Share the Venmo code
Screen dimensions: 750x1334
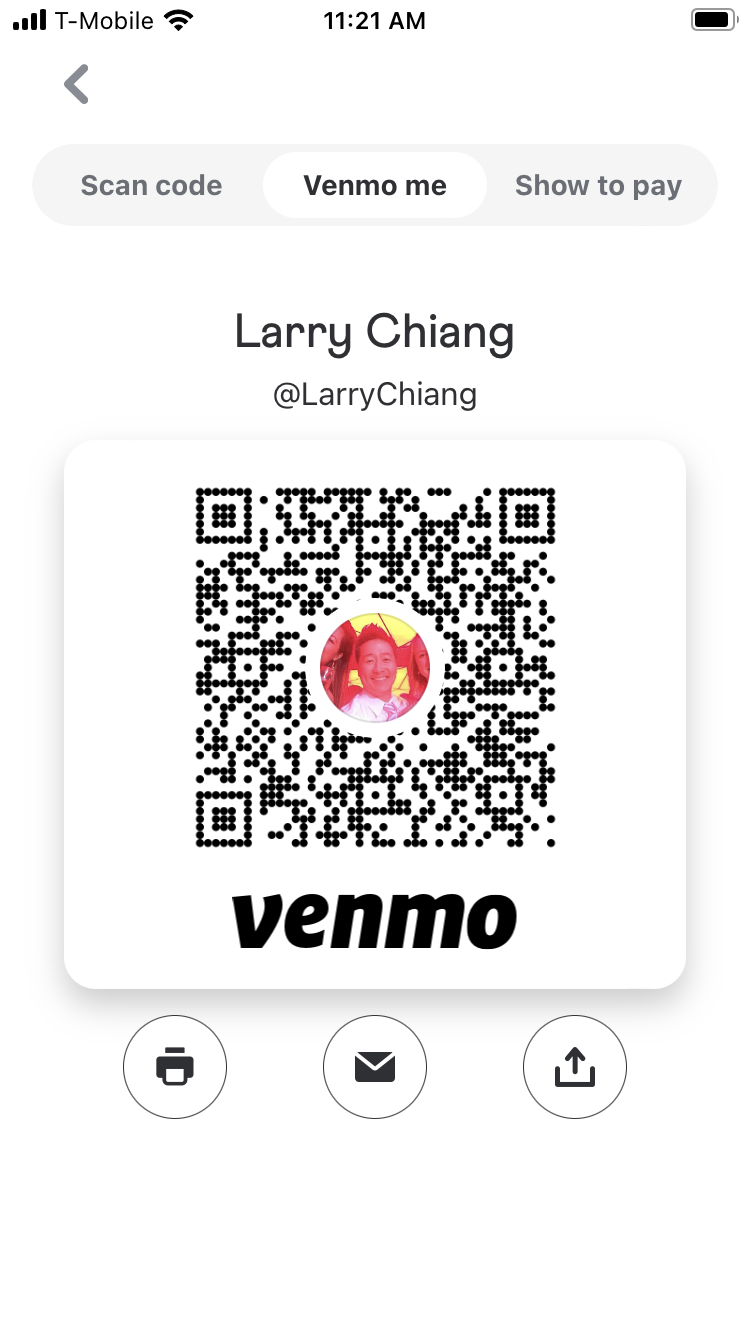tap(575, 1067)
